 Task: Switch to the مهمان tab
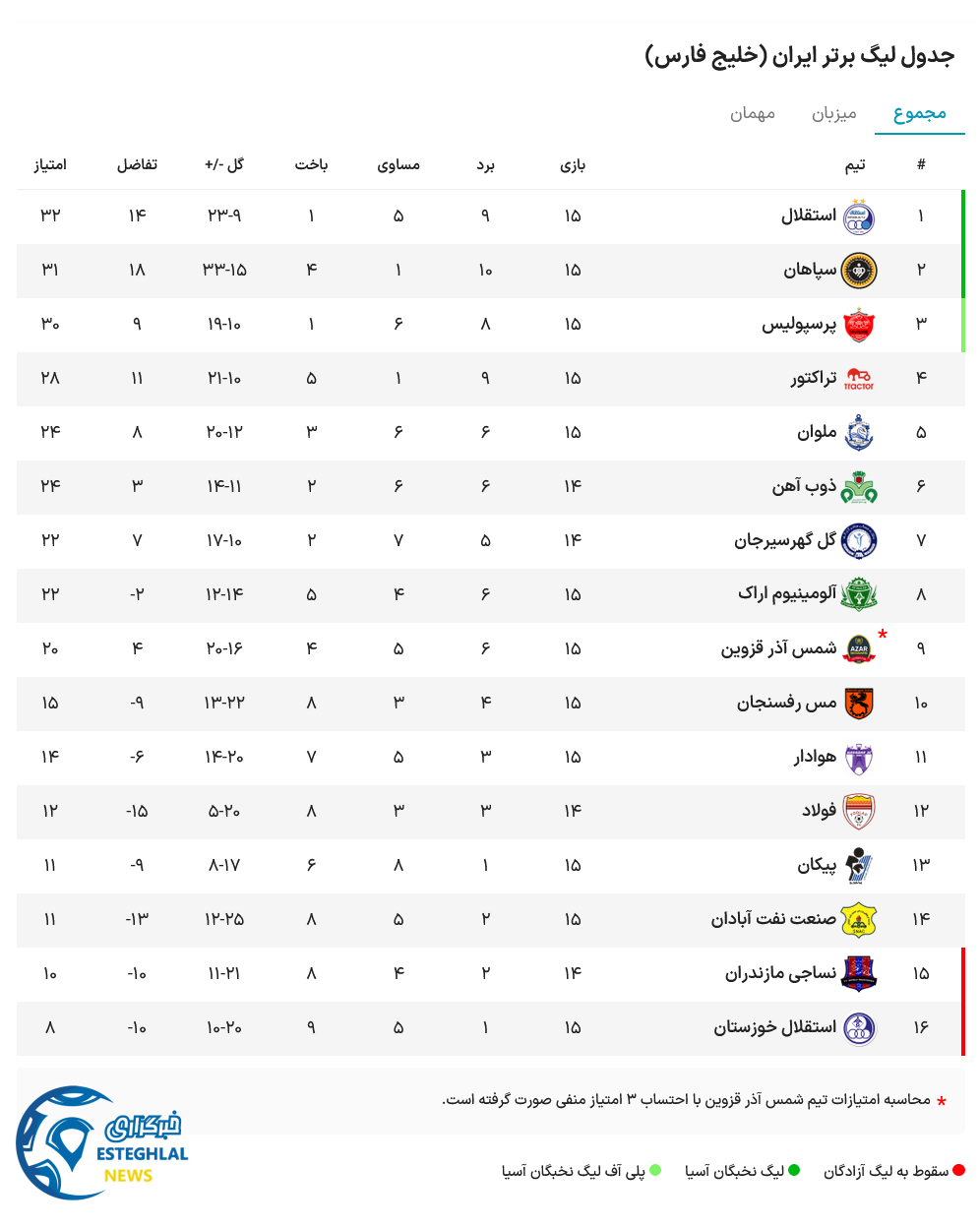[752, 113]
